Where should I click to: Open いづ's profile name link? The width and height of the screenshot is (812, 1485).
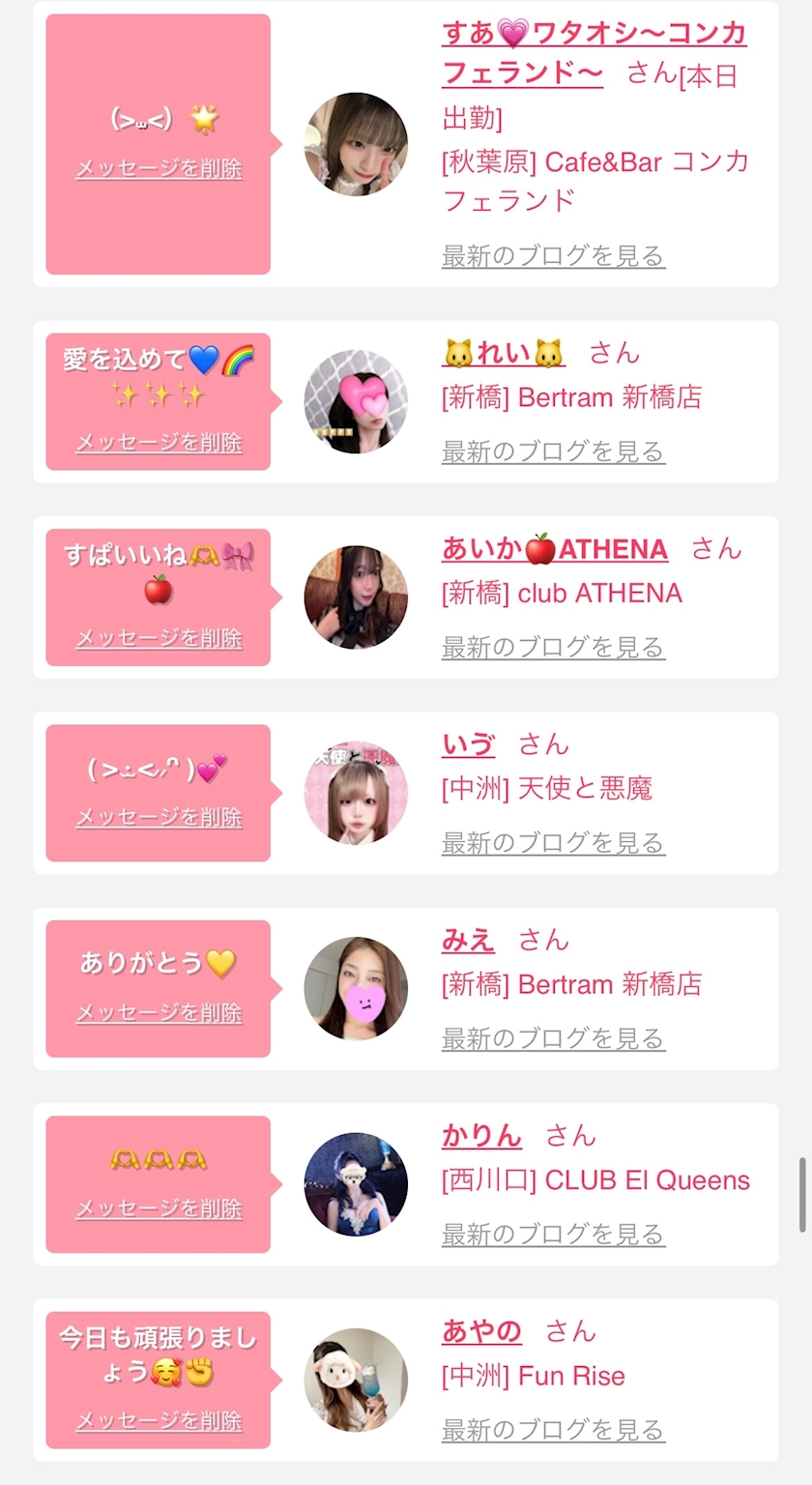coord(468,744)
